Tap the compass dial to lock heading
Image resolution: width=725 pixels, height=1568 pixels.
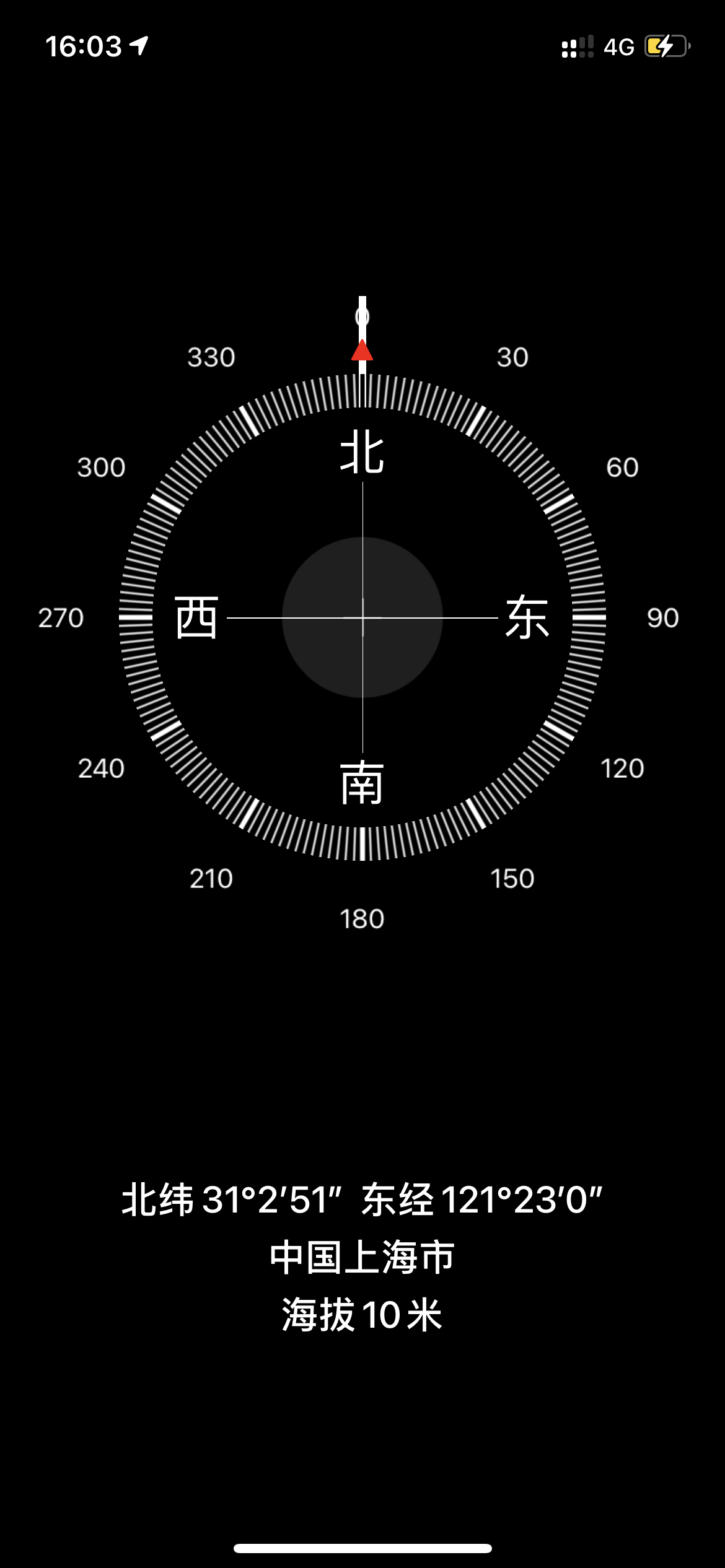(x=362, y=617)
